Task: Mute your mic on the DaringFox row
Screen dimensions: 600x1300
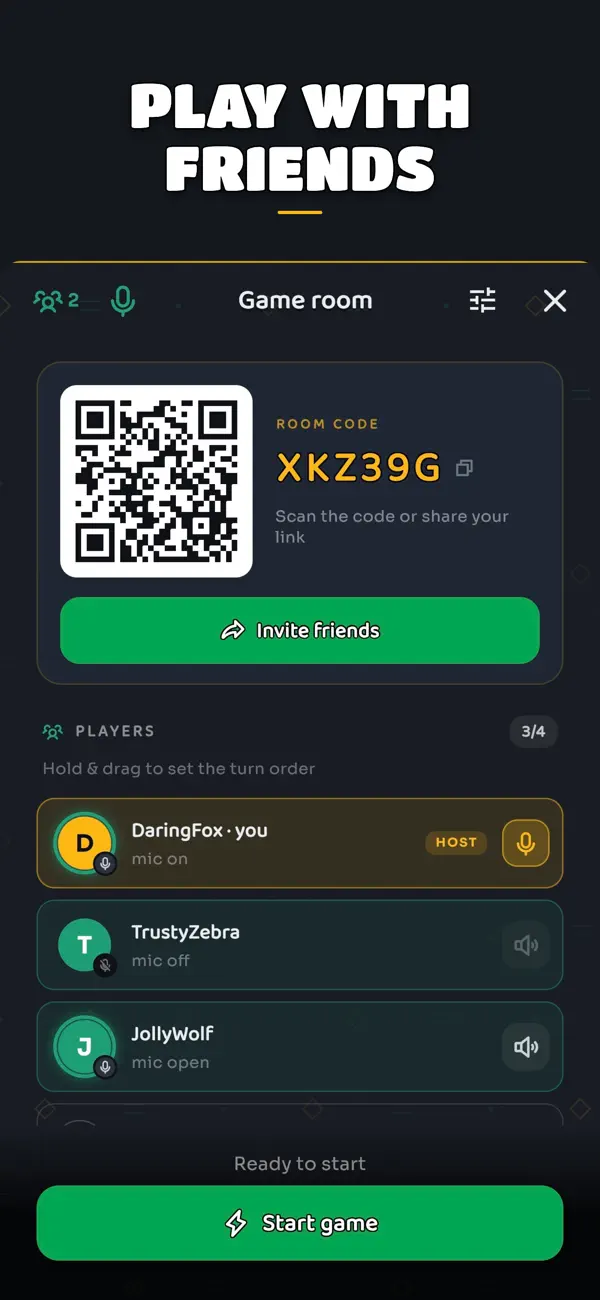Action: (x=525, y=843)
